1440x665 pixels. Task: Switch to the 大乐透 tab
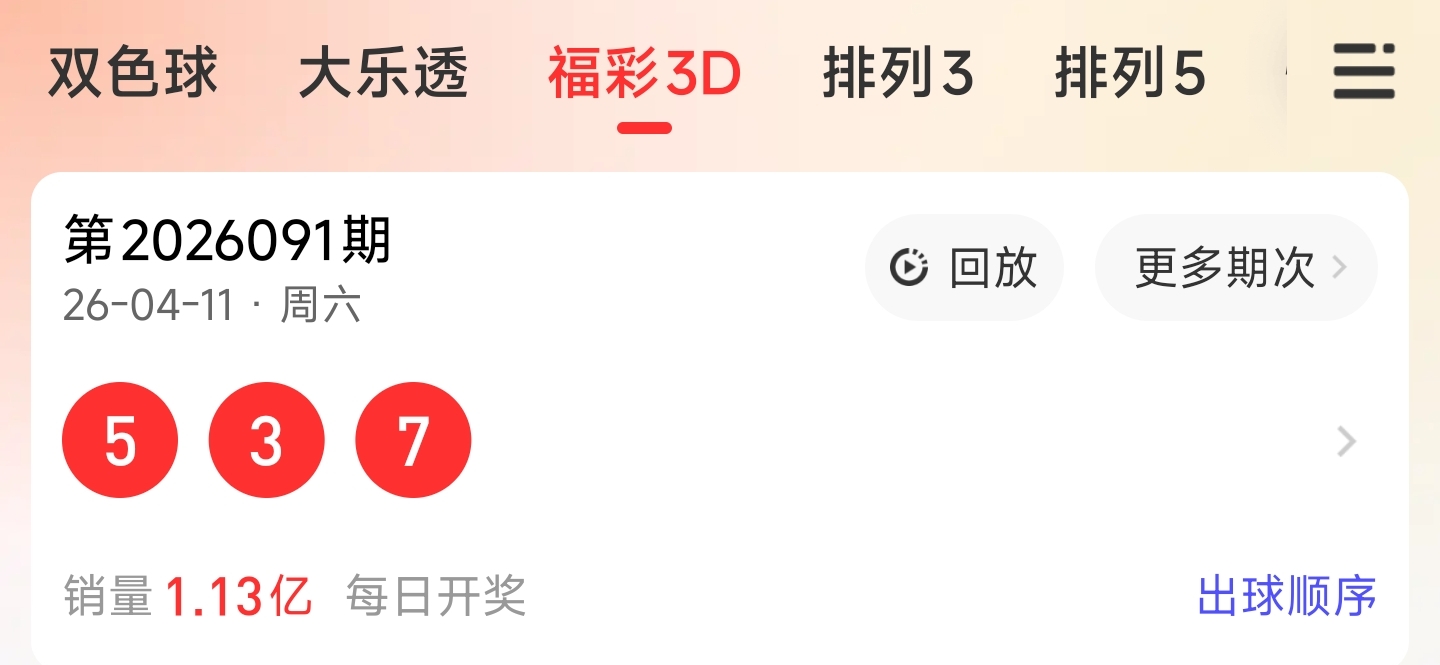click(383, 74)
